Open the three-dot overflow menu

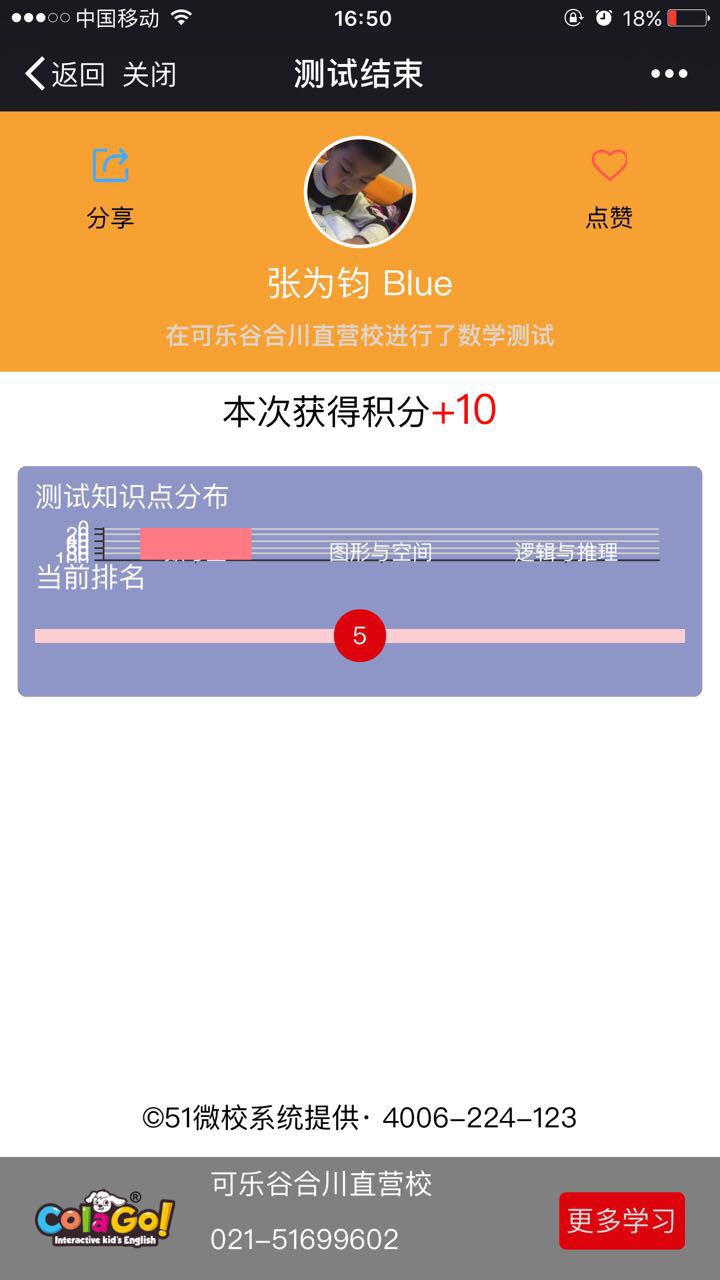(x=669, y=74)
